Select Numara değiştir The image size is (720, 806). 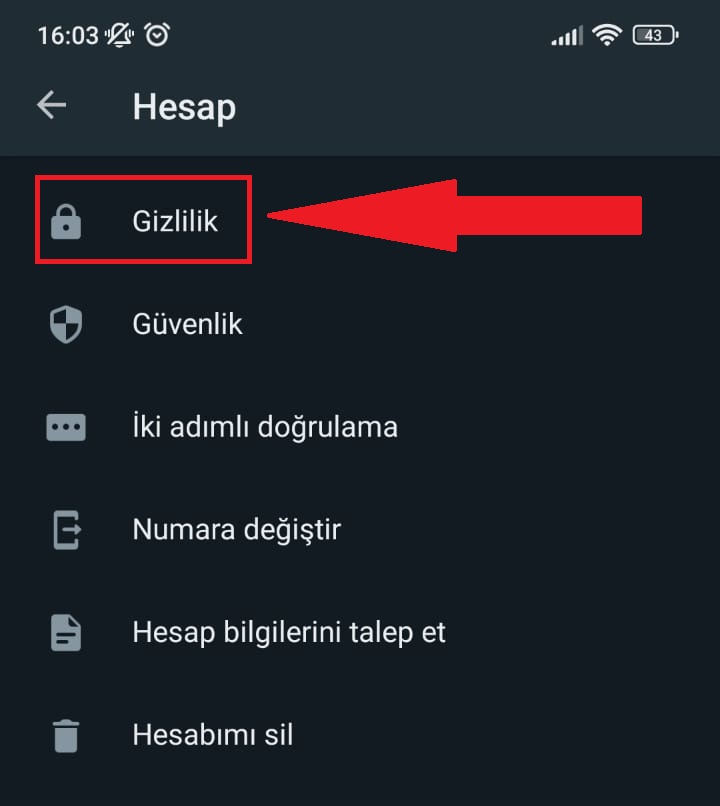coord(236,529)
